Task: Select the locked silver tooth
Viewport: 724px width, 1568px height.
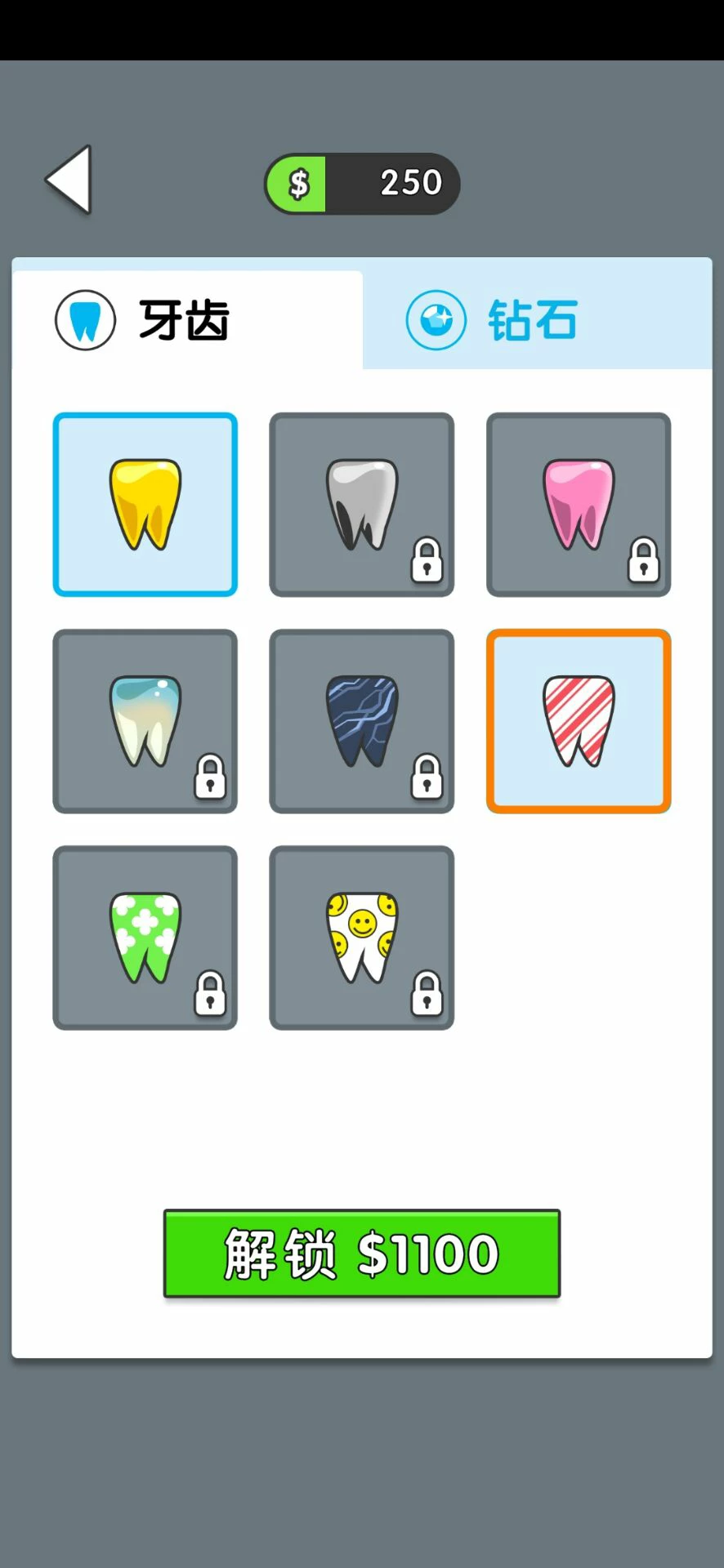Action: (361, 505)
